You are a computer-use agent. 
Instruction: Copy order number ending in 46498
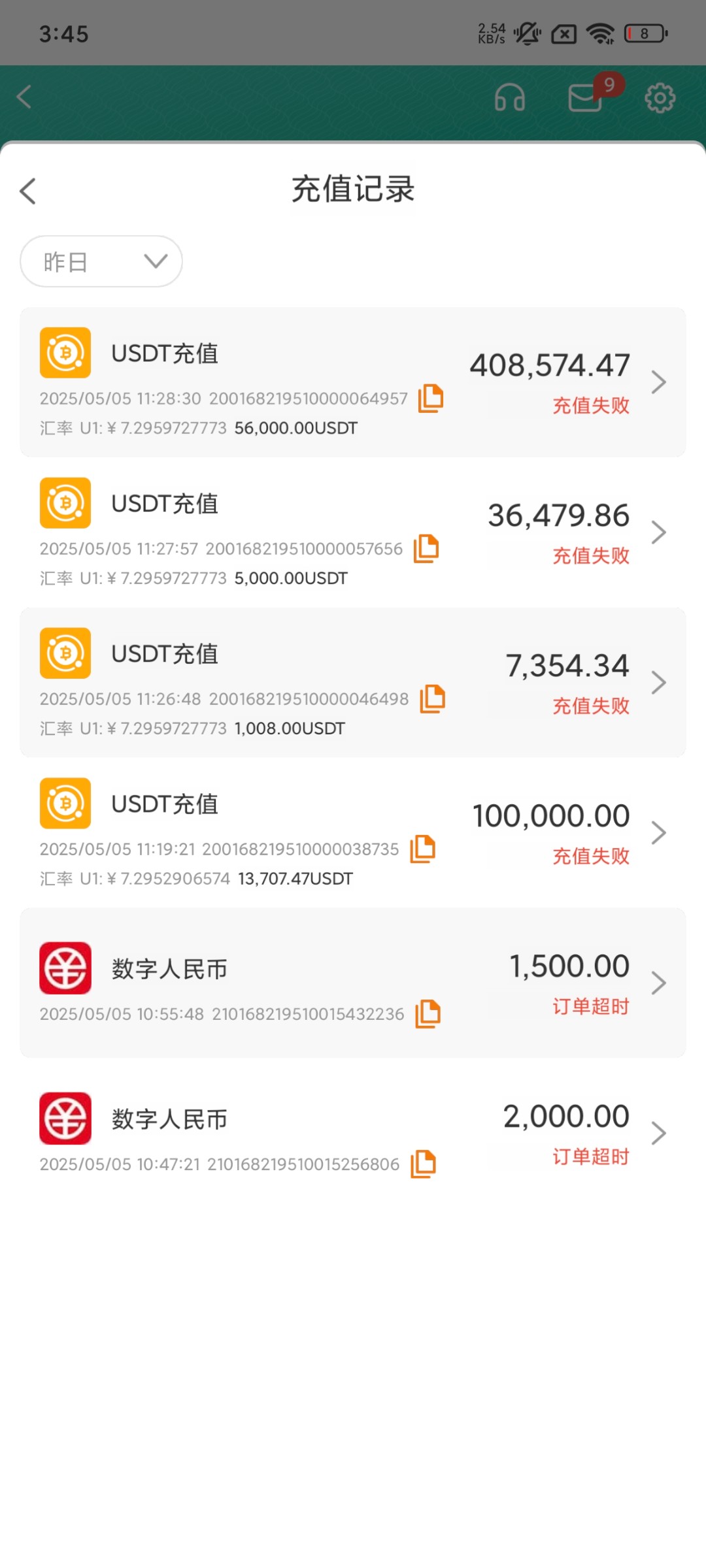coord(432,698)
